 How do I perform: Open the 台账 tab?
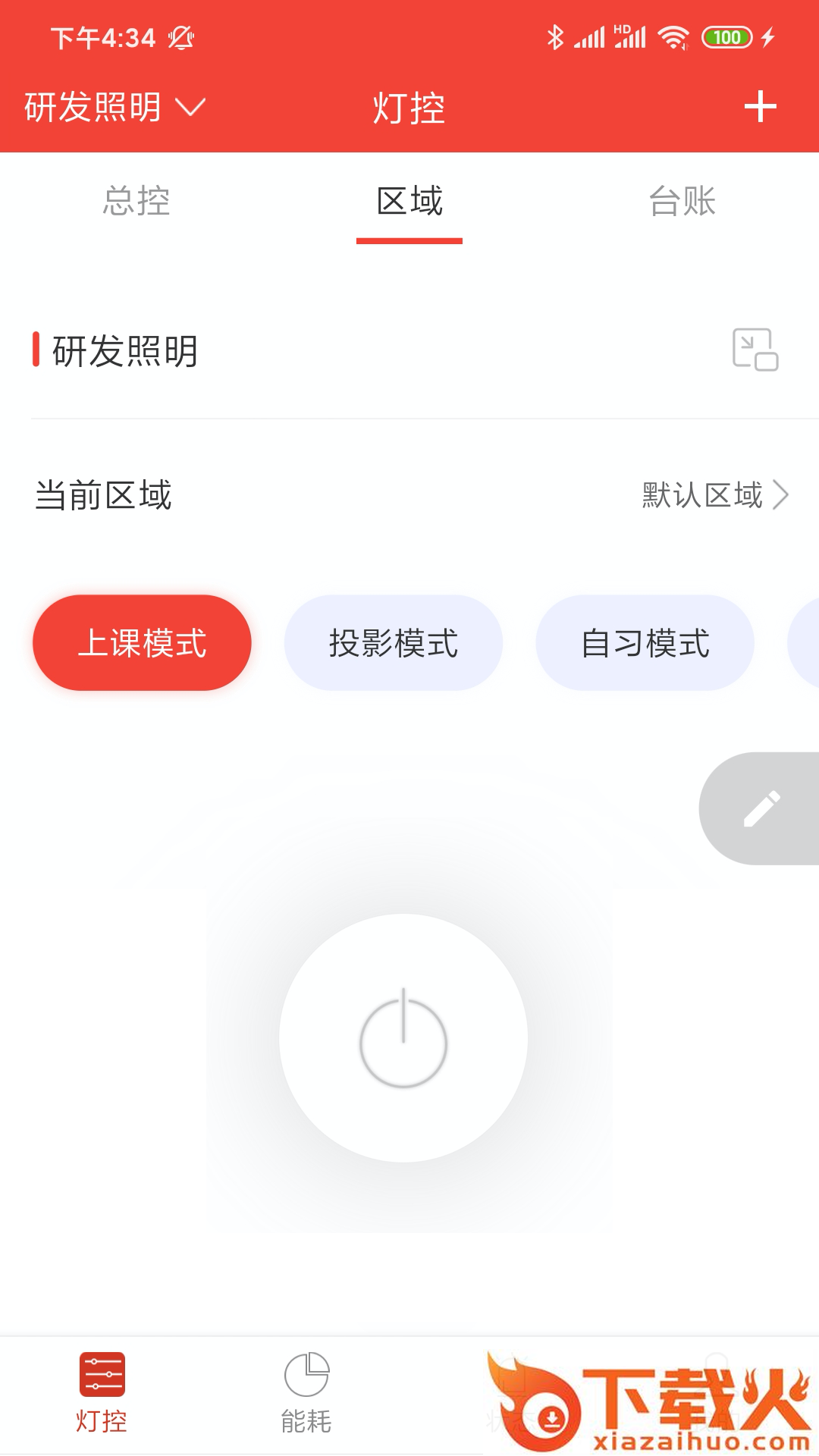click(682, 201)
